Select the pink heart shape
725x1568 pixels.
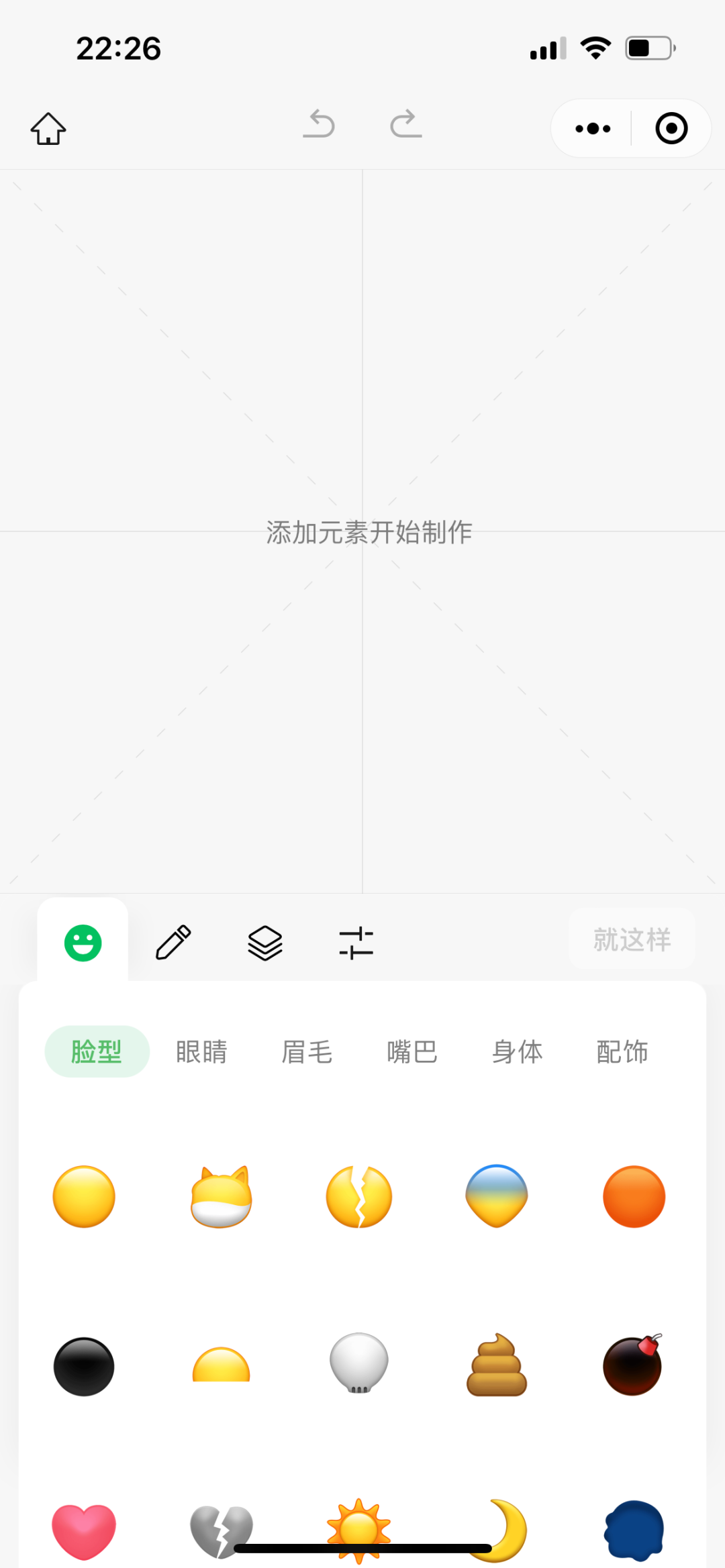click(83, 1532)
